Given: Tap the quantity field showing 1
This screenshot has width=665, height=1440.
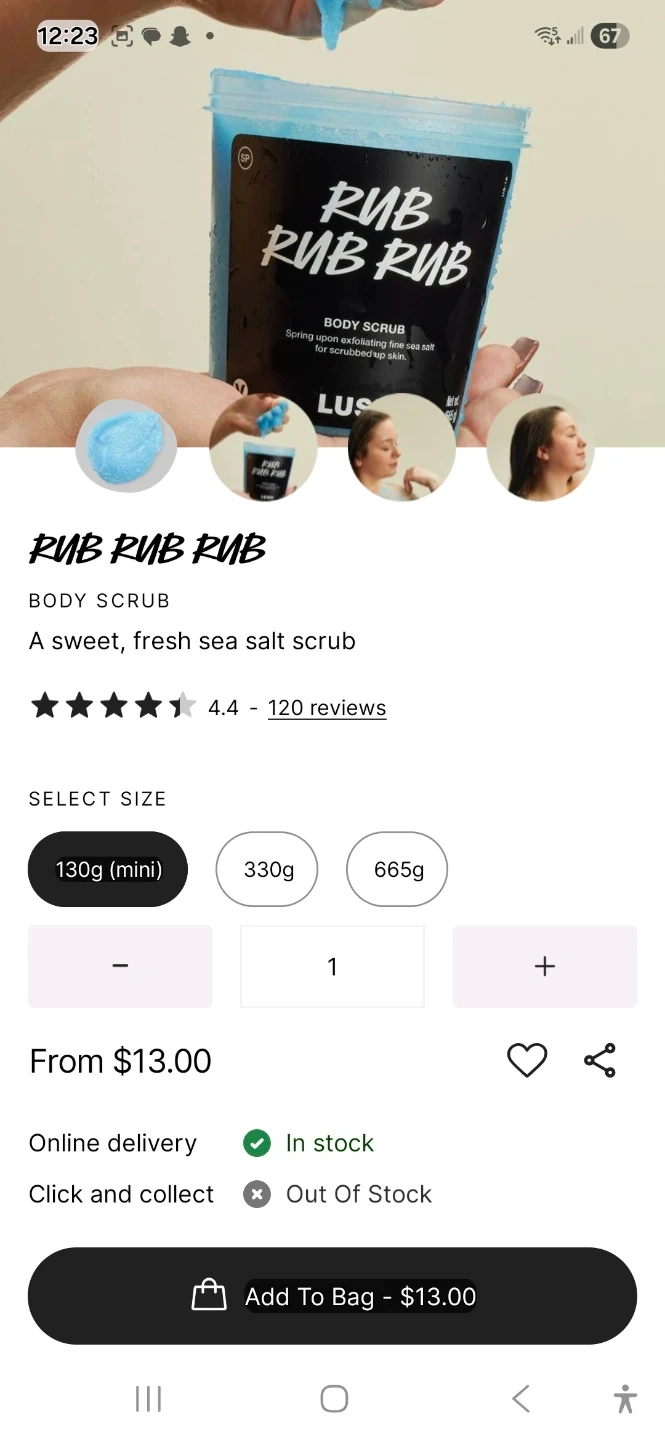Looking at the screenshot, I should tap(332, 966).
